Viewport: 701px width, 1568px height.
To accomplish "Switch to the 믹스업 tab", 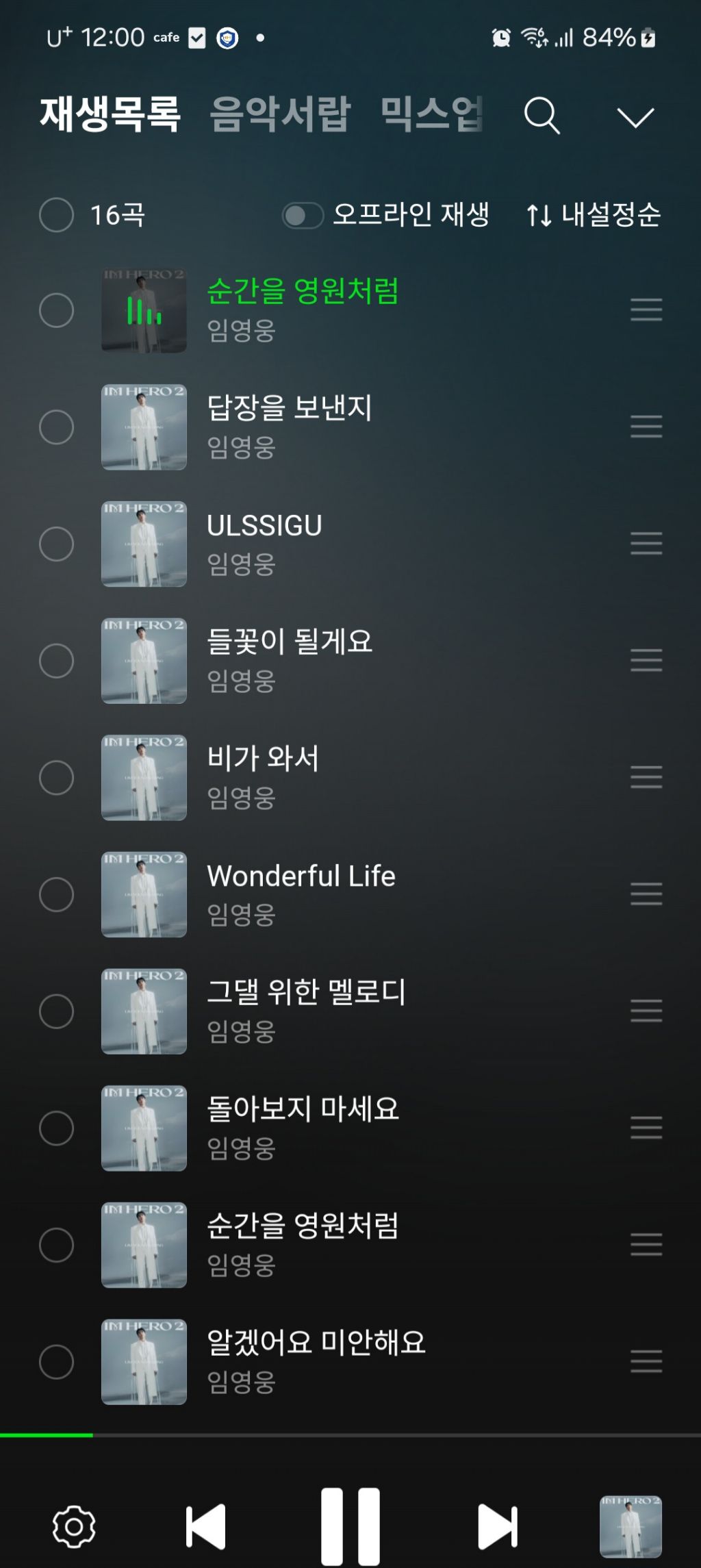I will point(431,114).
